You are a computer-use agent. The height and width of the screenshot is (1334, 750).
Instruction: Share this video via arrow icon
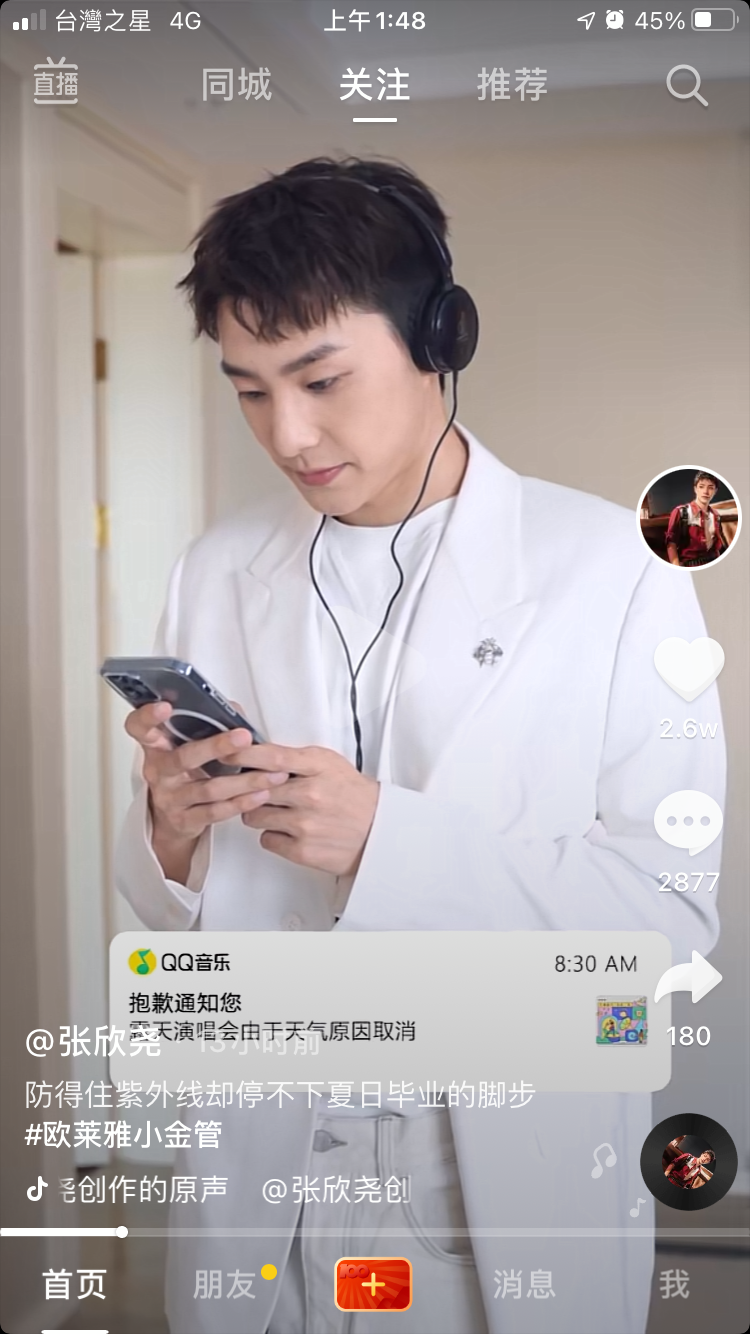689,979
